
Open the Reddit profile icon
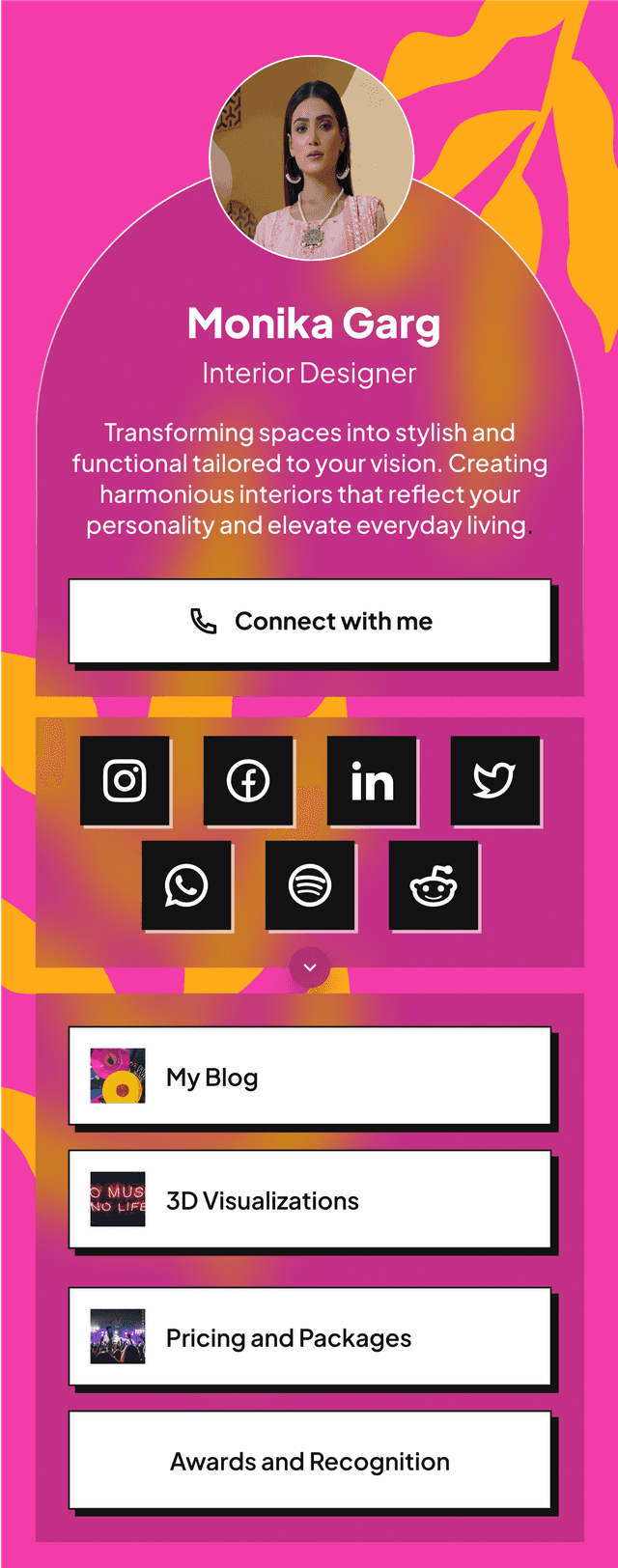(434, 884)
